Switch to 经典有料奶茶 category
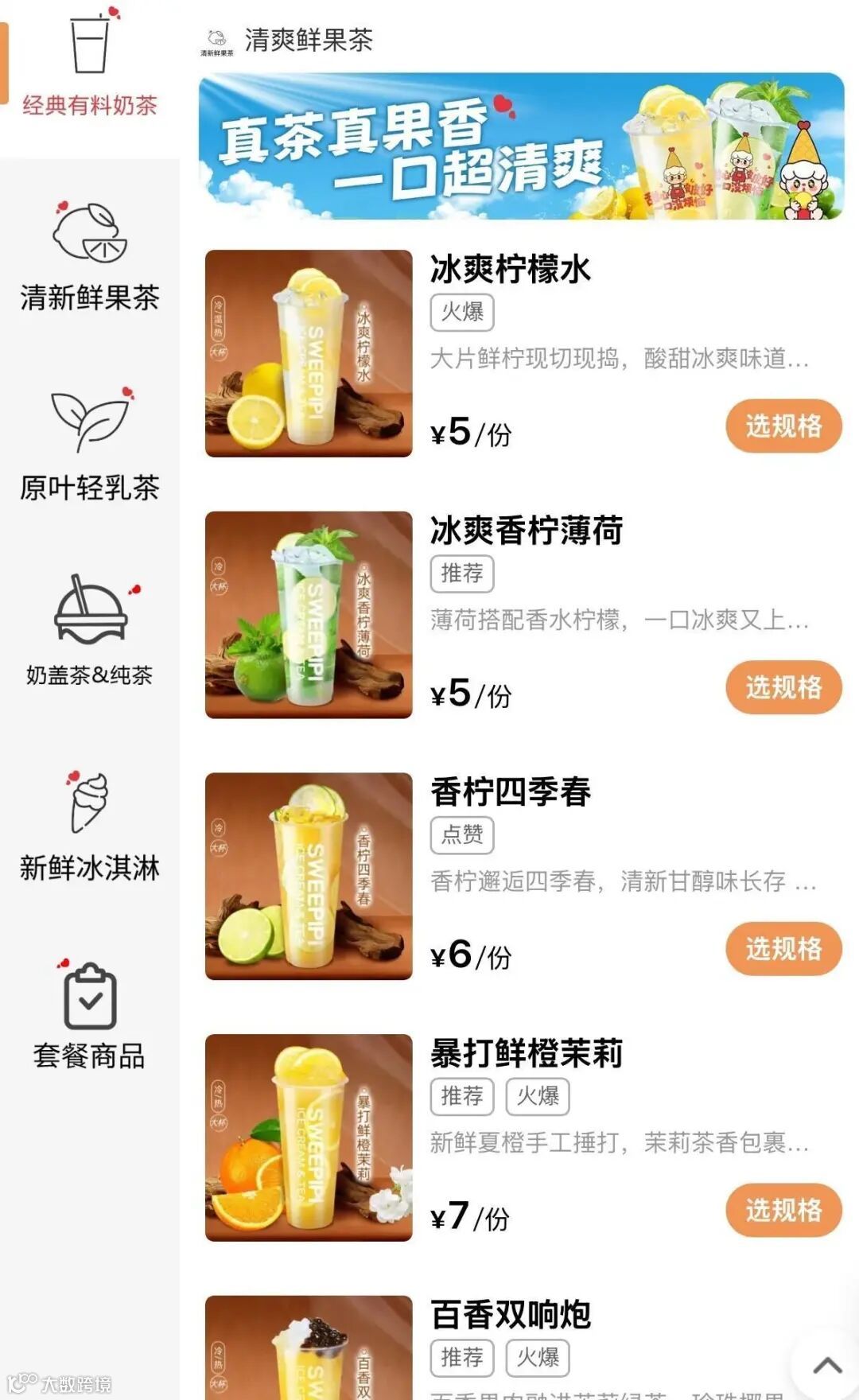The height and width of the screenshot is (1400, 859). point(89,64)
